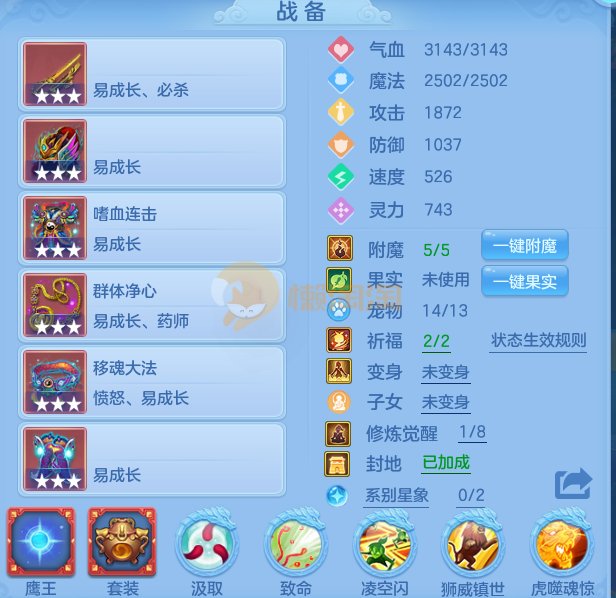Share via the arrow icon
This screenshot has height=598, width=616.
573,484
